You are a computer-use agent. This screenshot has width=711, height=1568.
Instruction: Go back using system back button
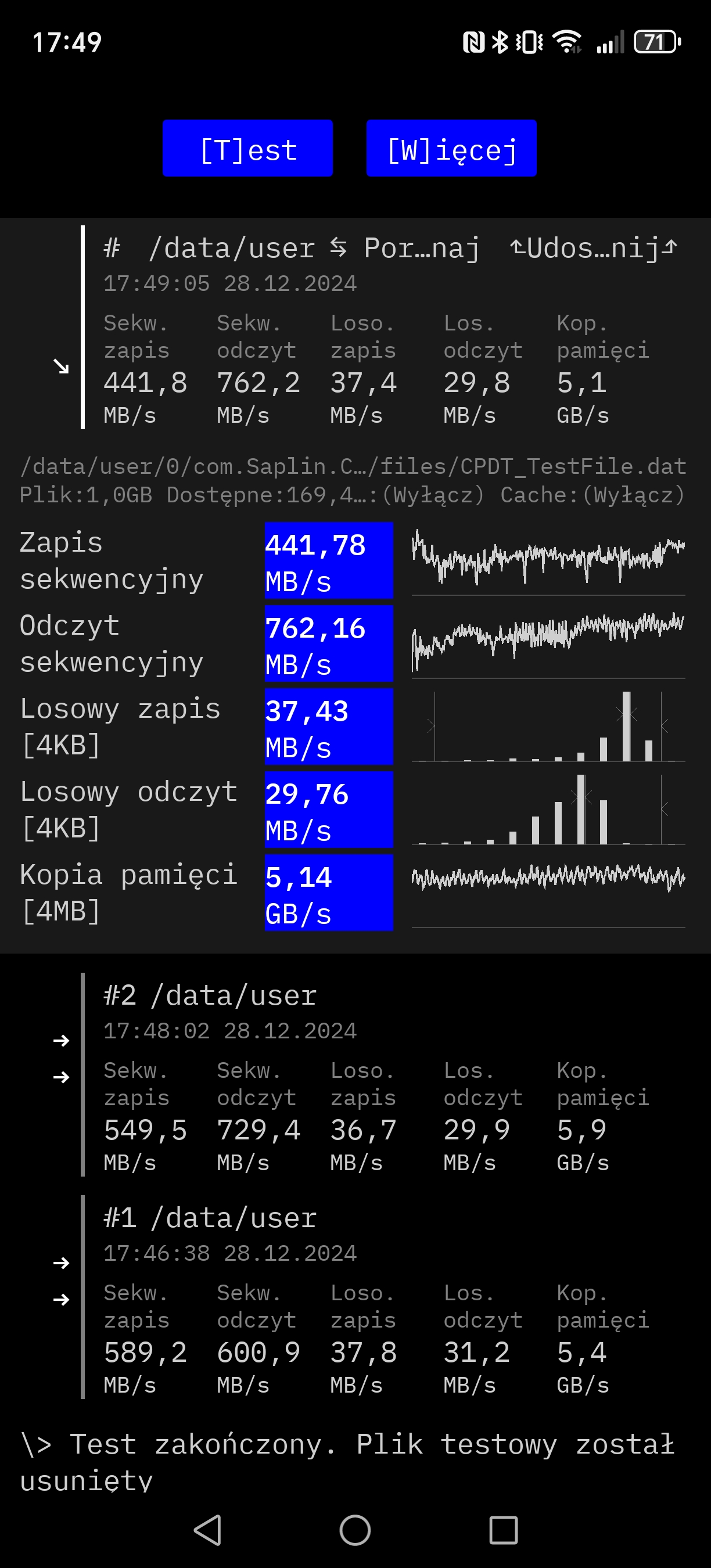point(207,1530)
